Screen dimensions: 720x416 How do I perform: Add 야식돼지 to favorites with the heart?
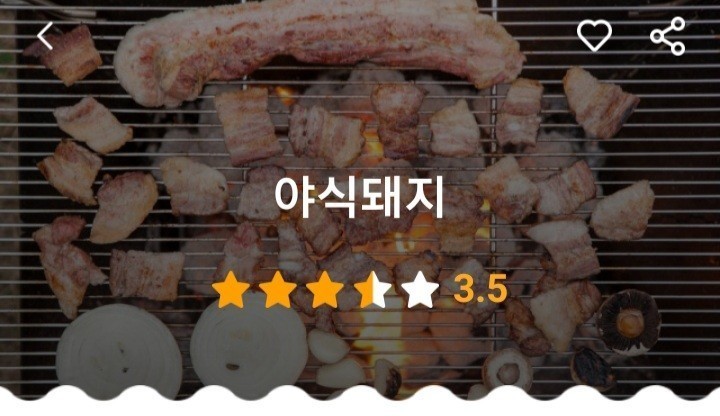(x=594, y=36)
